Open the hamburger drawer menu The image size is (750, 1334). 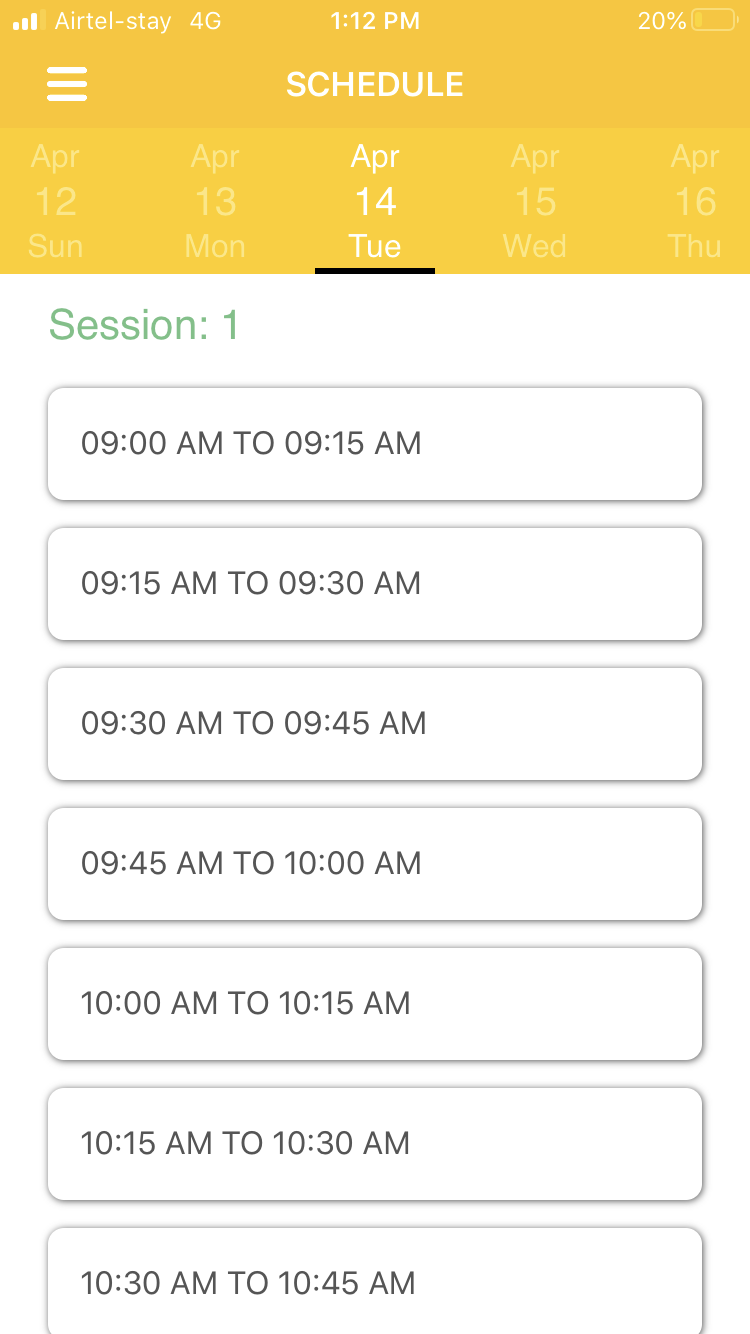(67, 84)
